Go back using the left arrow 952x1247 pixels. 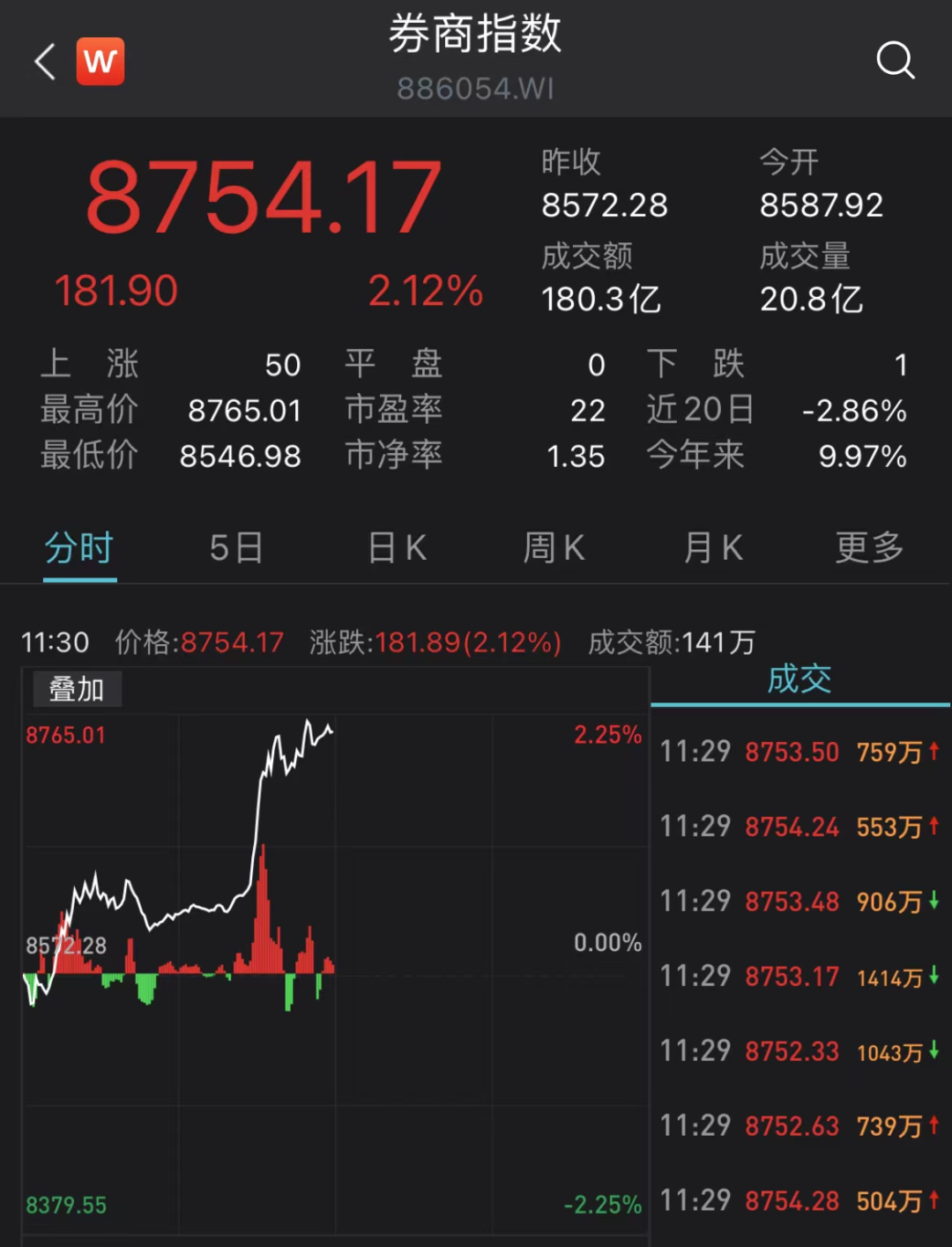(x=45, y=62)
